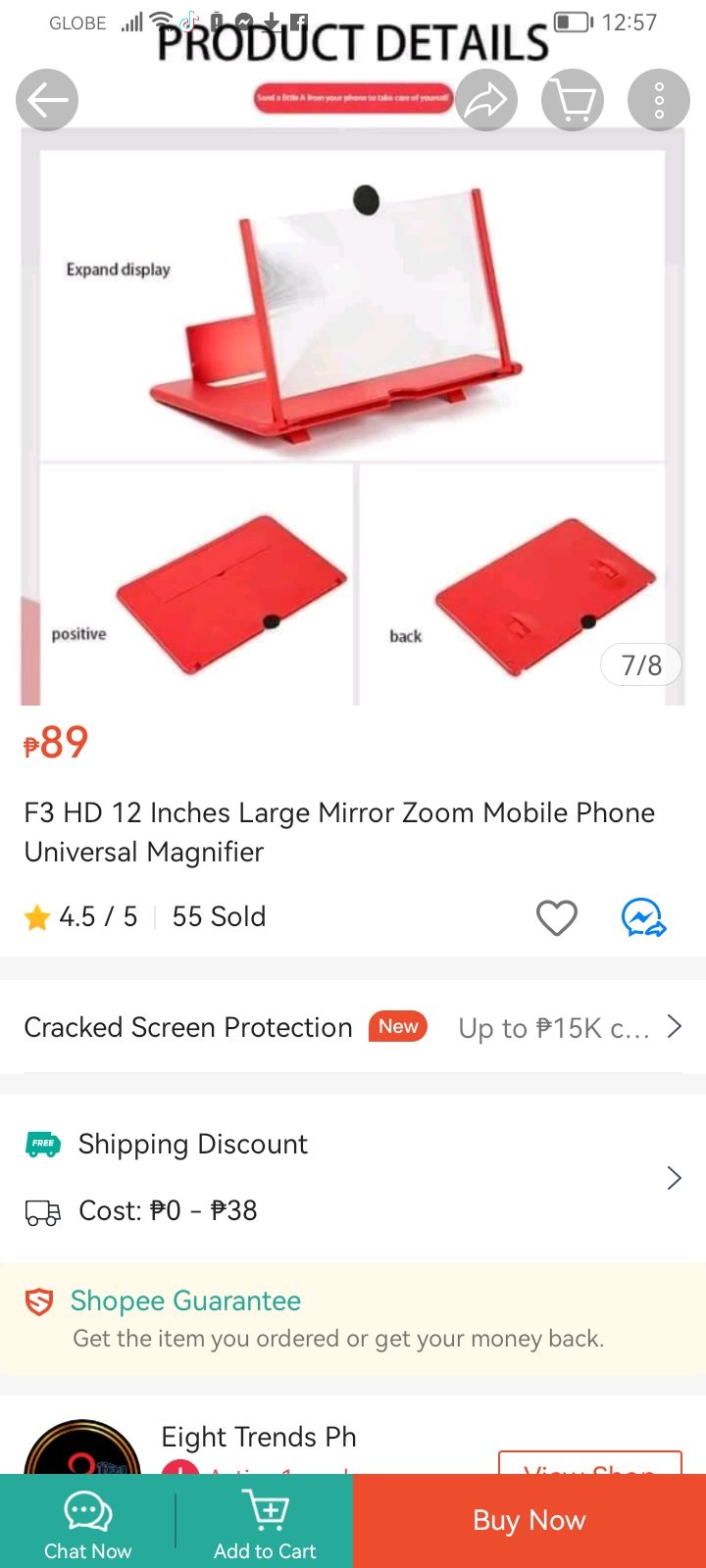Screen dimensions: 706x1568
Task: Open the product image gallery
Action: pos(353,412)
